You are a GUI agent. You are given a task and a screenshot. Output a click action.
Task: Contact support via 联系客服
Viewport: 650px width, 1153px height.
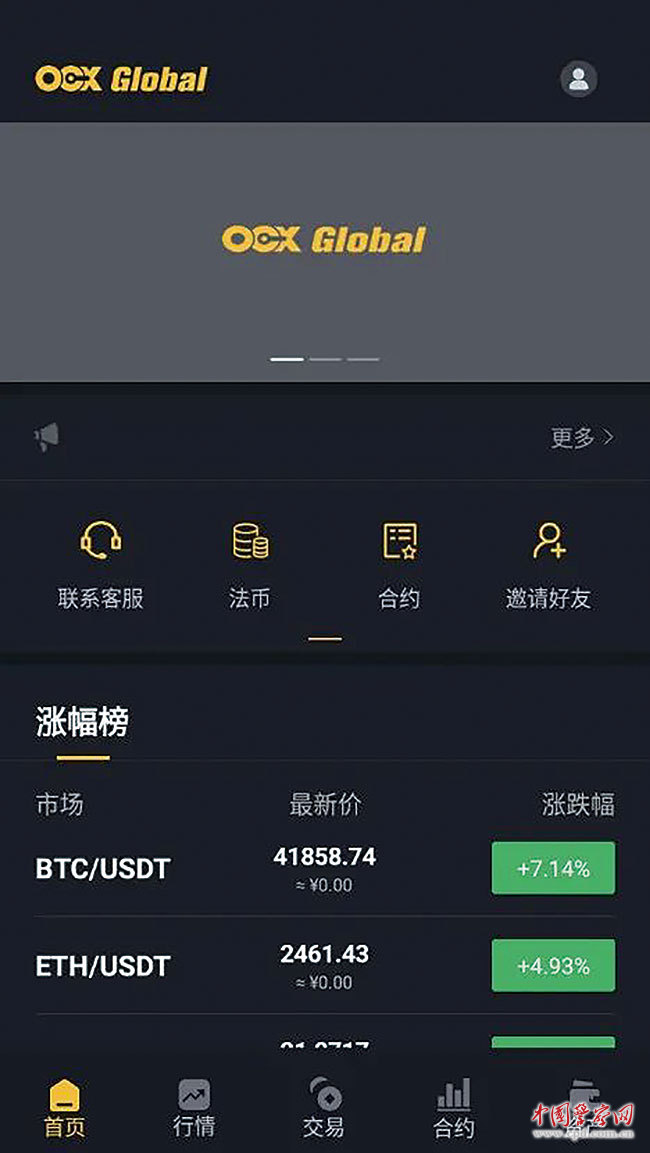[x=101, y=565]
